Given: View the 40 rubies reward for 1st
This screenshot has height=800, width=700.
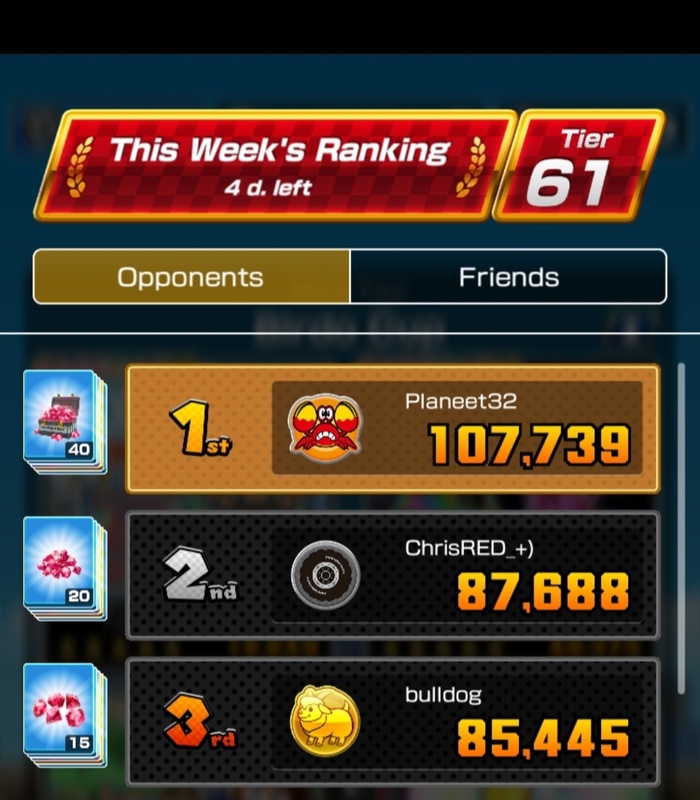Looking at the screenshot, I should pyautogui.click(x=65, y=421).
